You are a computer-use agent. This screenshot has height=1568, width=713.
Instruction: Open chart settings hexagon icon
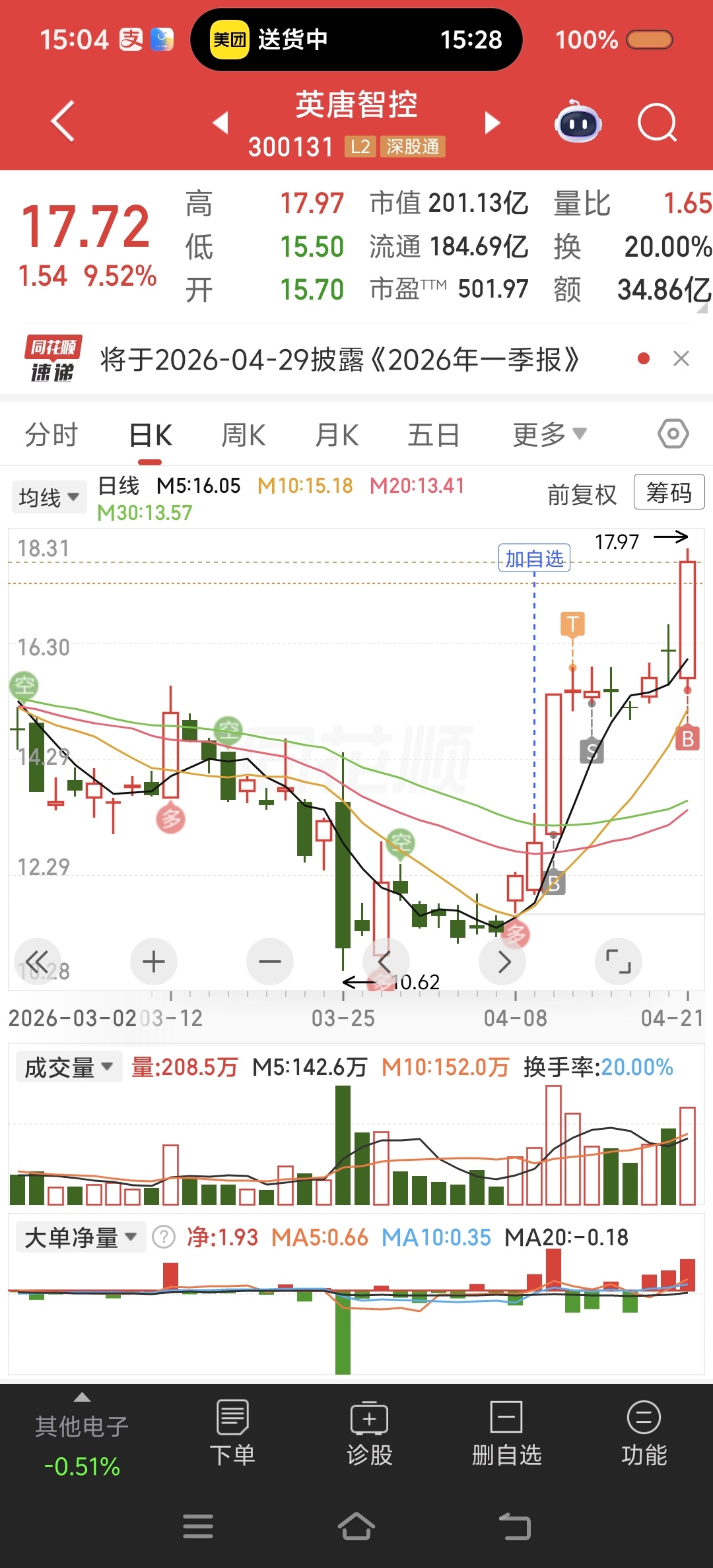point(673,434)
